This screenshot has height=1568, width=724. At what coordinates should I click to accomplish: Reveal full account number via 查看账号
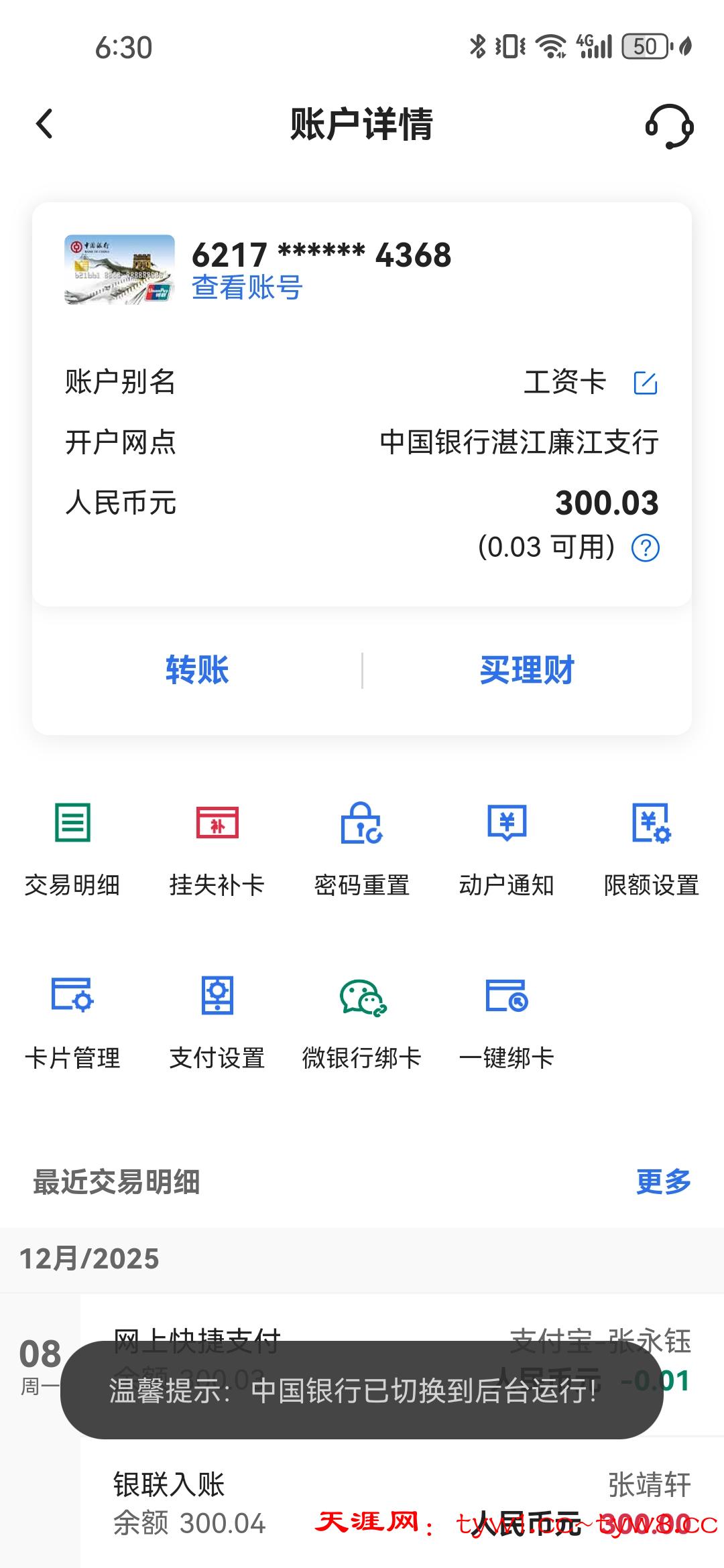245,288
